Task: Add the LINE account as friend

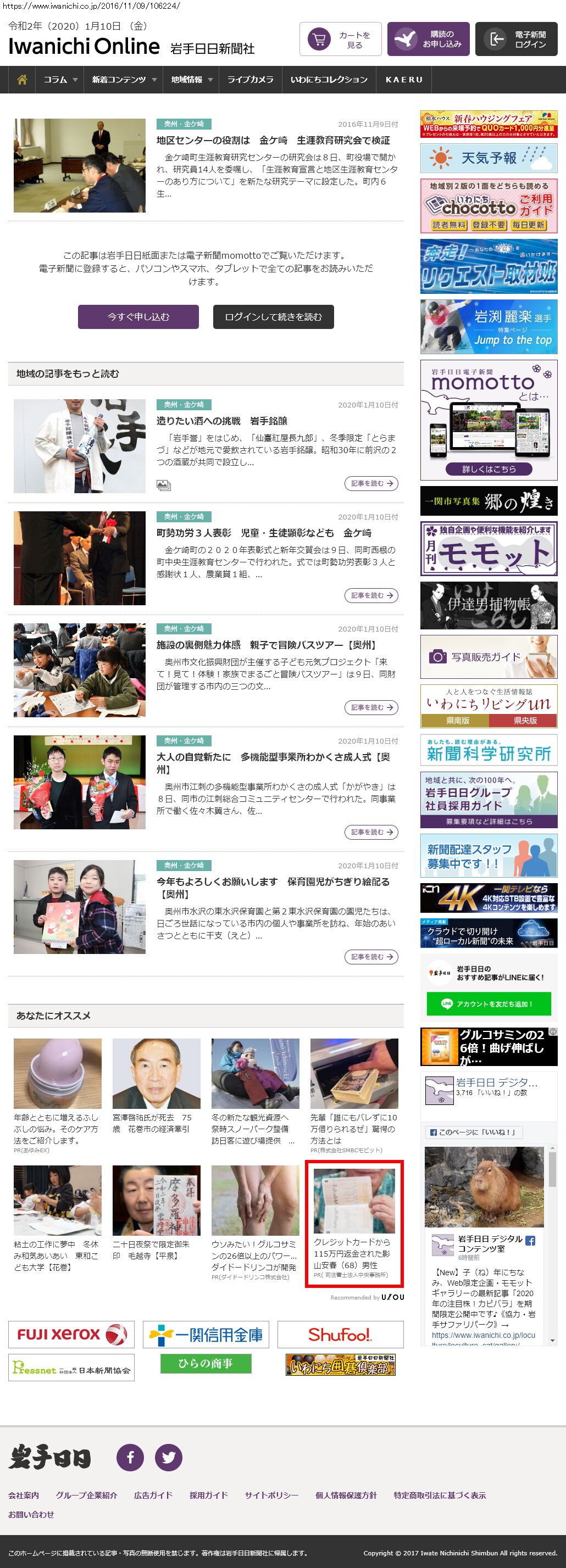Action: click(489, 1004)
